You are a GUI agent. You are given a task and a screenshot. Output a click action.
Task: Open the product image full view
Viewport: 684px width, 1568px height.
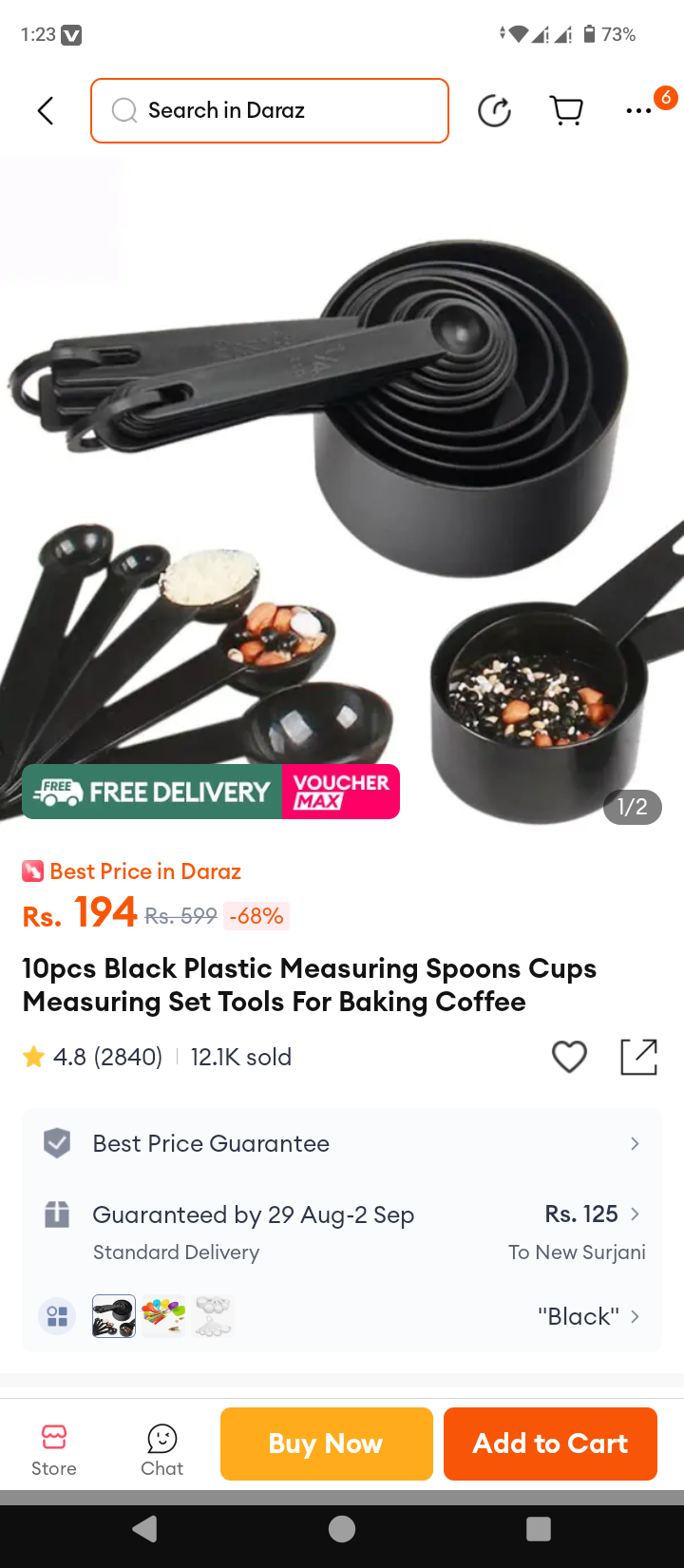[342, 494]
